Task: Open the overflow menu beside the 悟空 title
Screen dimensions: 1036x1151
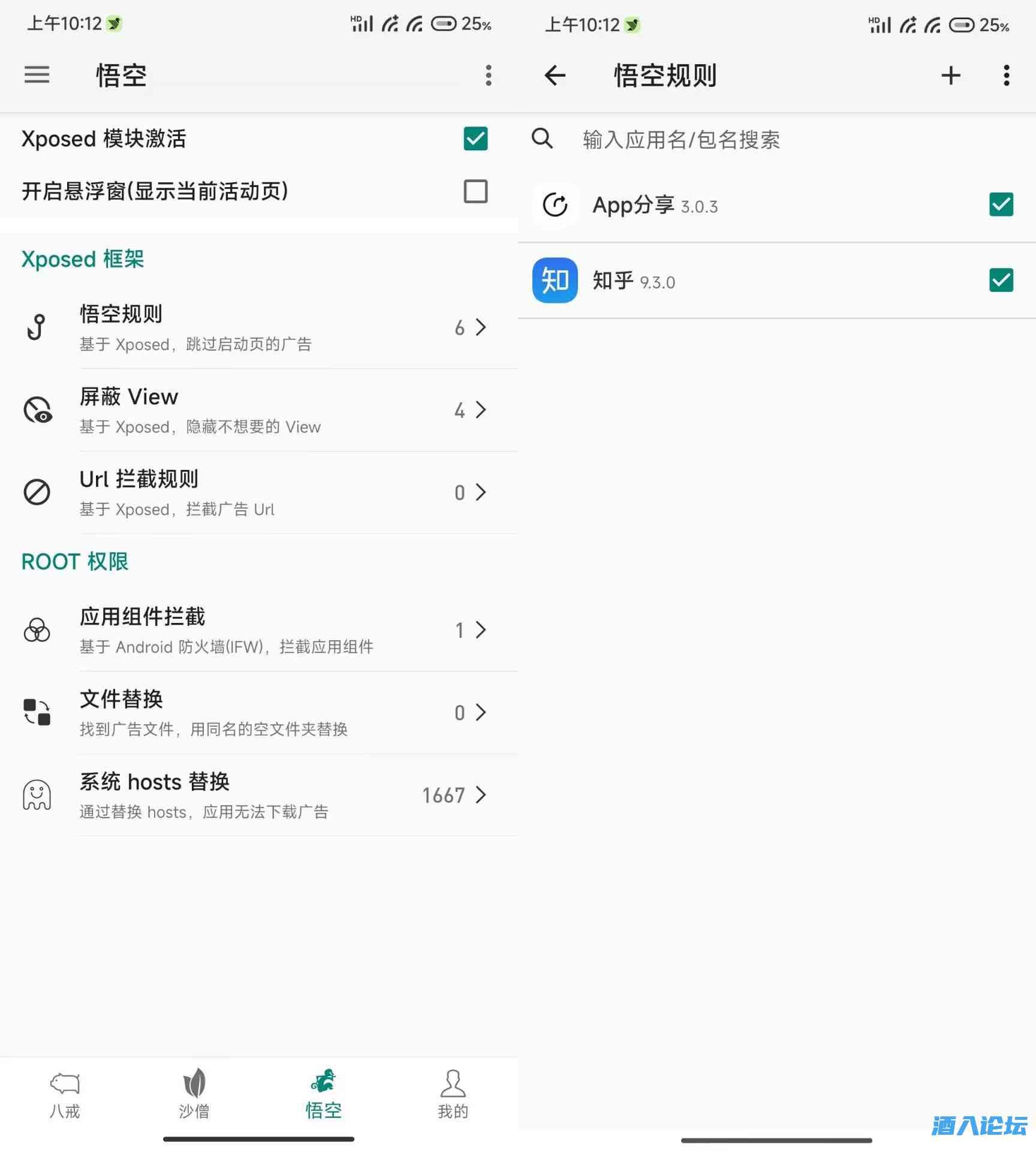Action: click(489, 76)
